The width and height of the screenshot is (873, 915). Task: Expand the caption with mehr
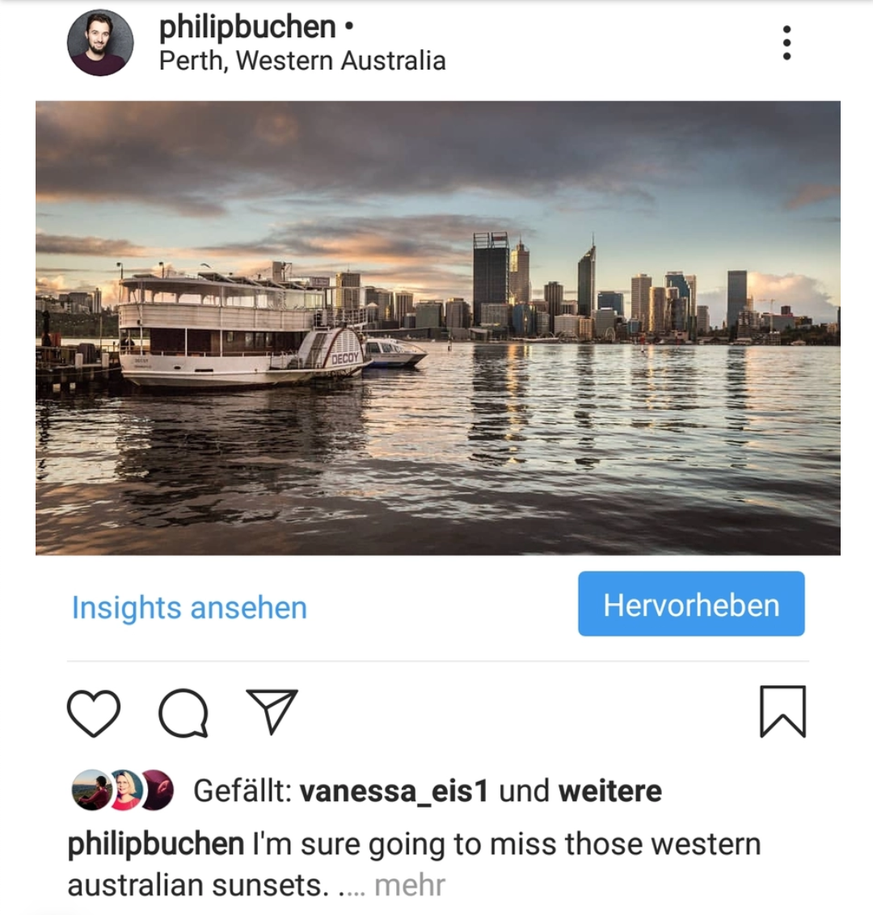click(410, 885)
